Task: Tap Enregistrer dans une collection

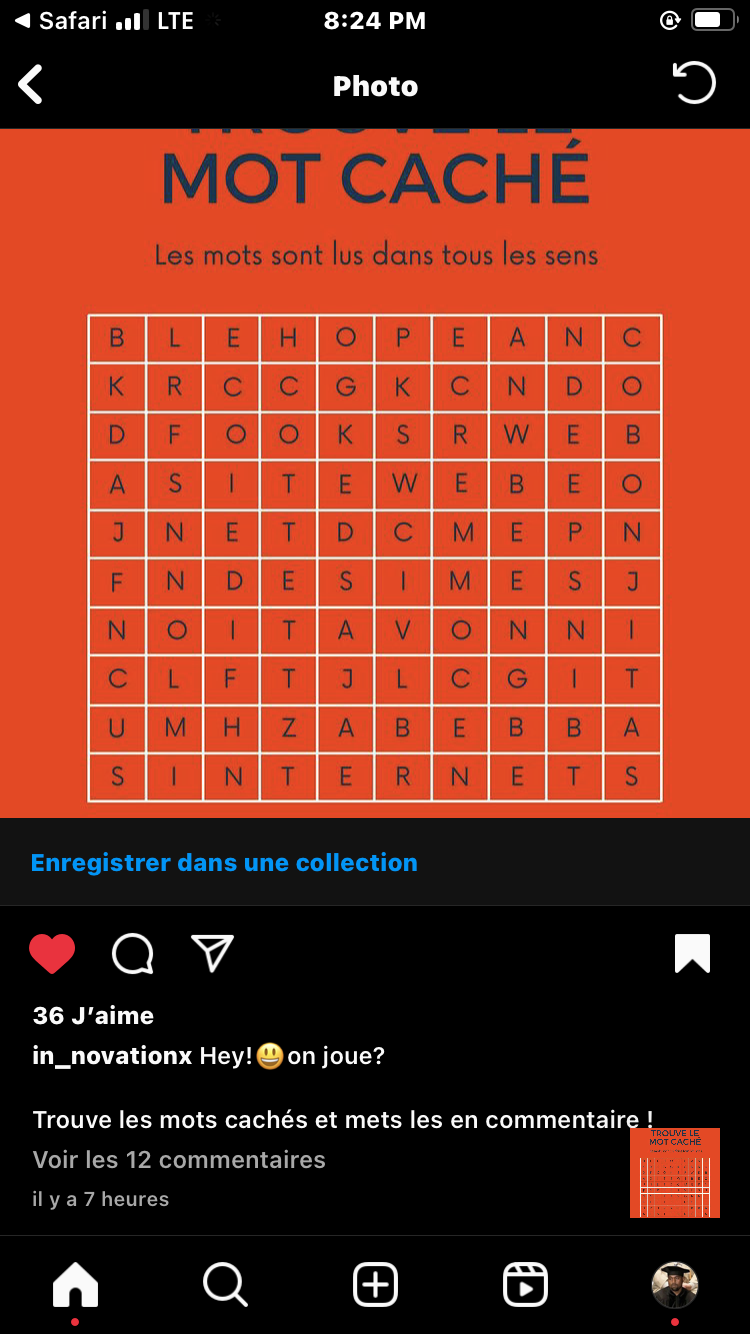Action: click(x=224, y=862)
